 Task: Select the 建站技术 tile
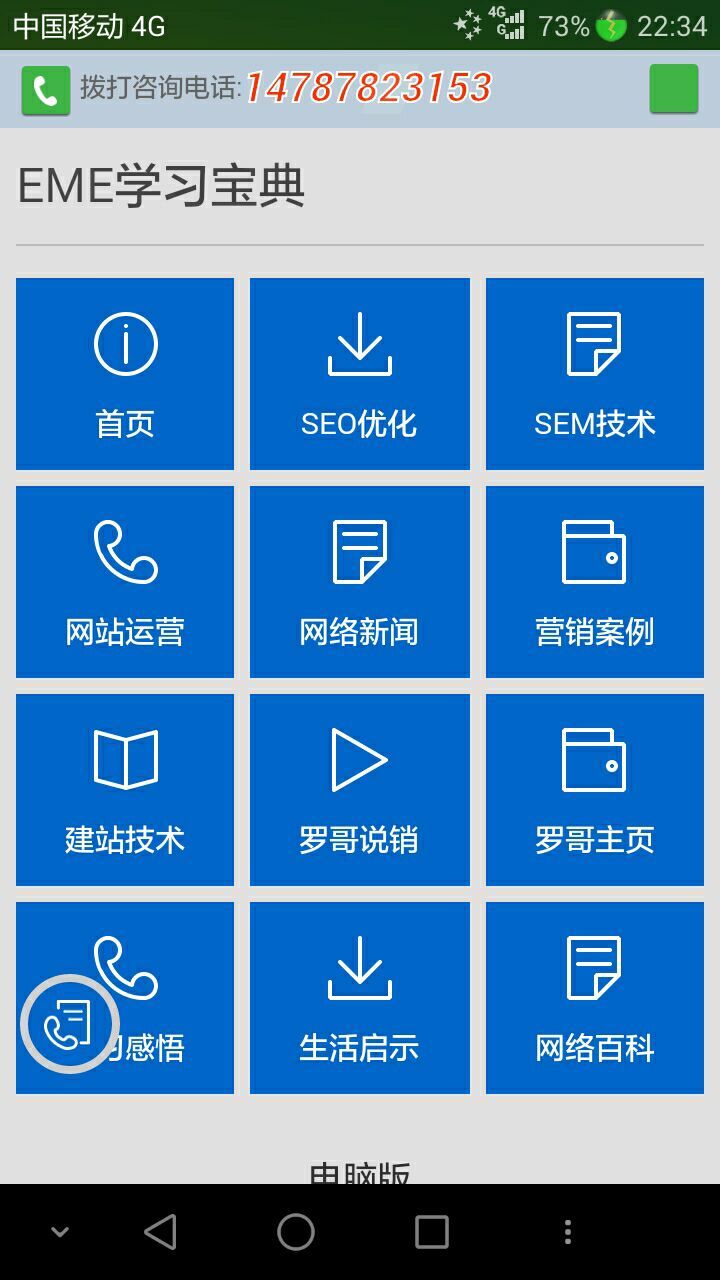pos(125,790)
